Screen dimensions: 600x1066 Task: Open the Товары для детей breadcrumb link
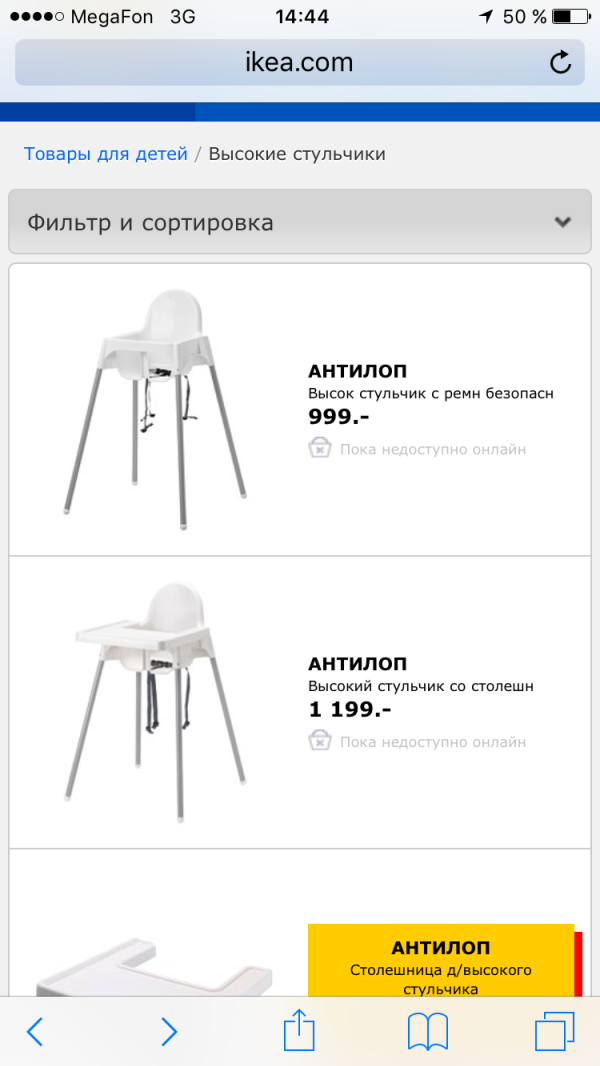106,154
